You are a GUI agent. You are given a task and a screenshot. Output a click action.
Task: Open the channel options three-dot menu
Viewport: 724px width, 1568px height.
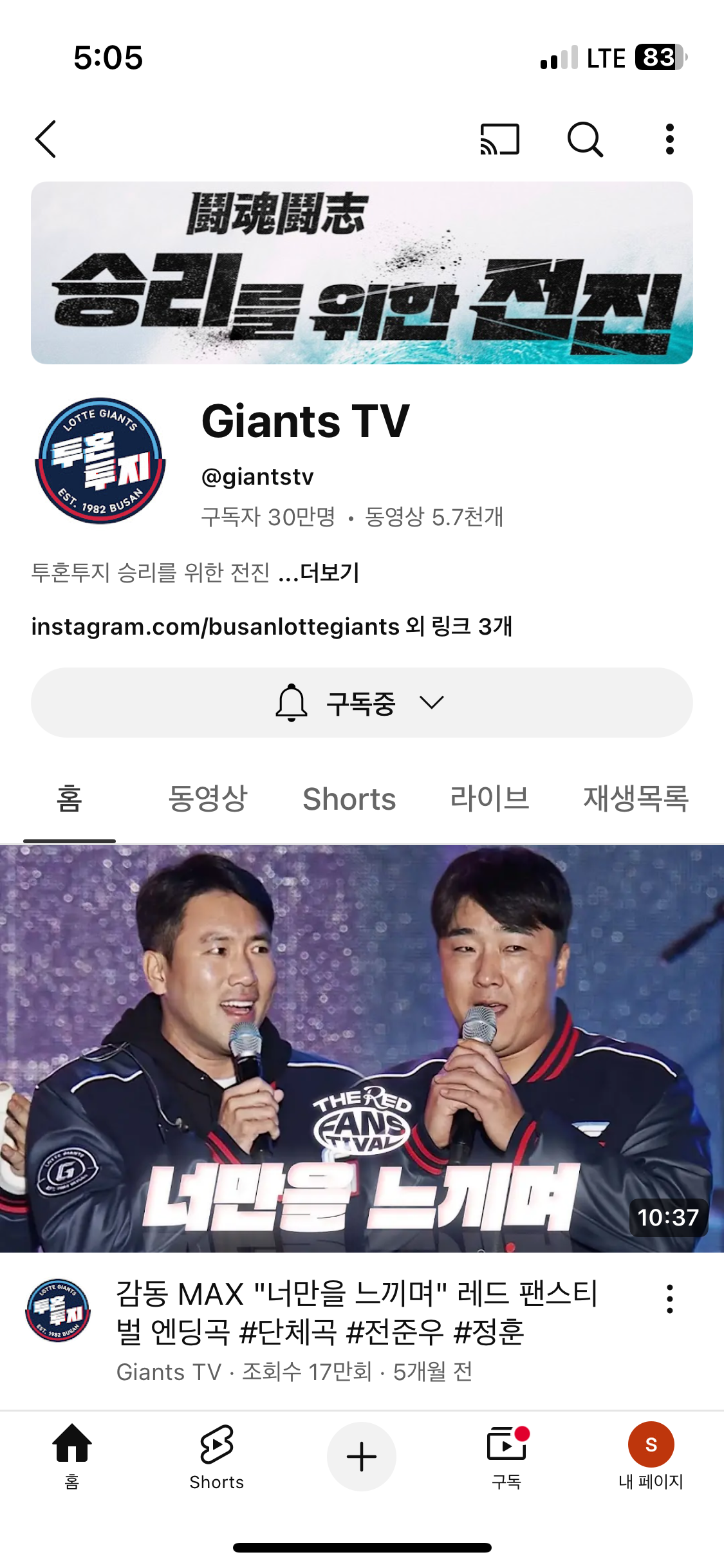669,139
